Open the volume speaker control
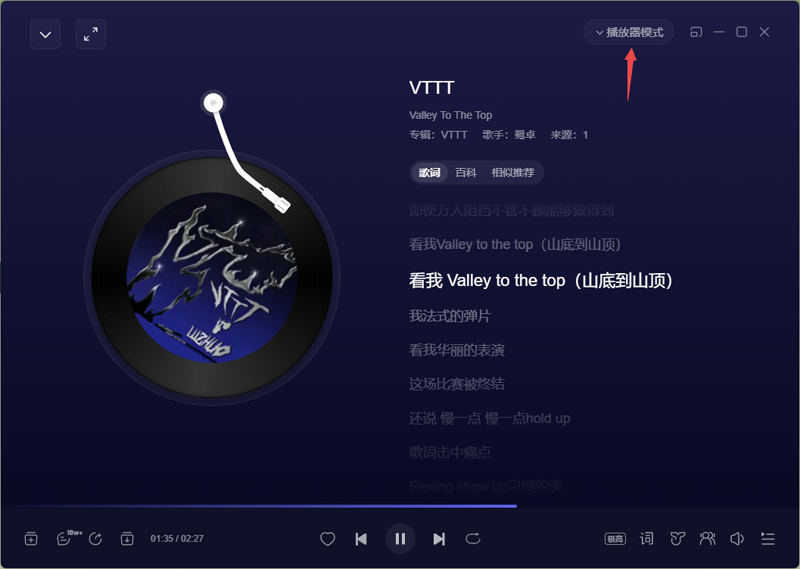800x569 pixels. click(x=737, y=539)
